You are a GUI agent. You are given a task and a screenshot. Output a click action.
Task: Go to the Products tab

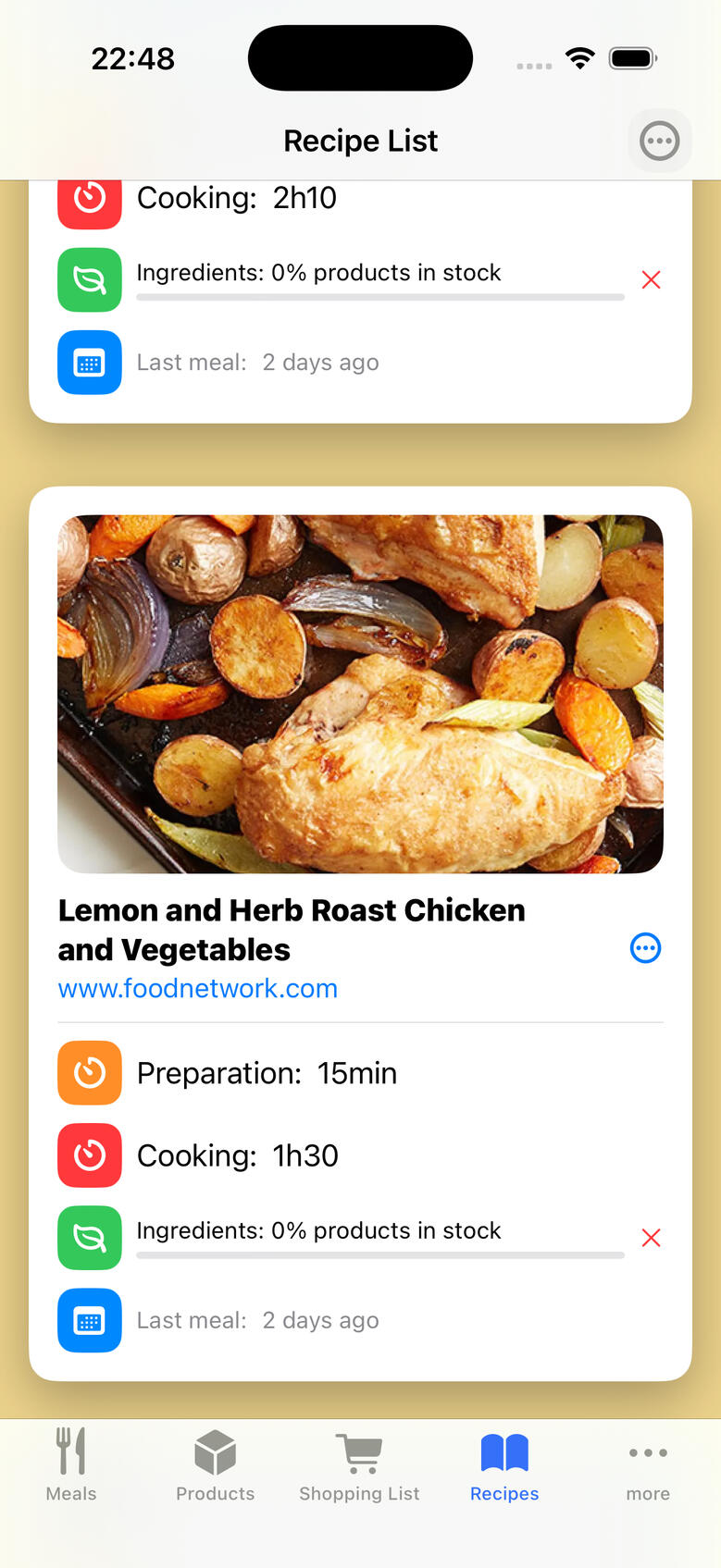click(x=215, y=1466)
